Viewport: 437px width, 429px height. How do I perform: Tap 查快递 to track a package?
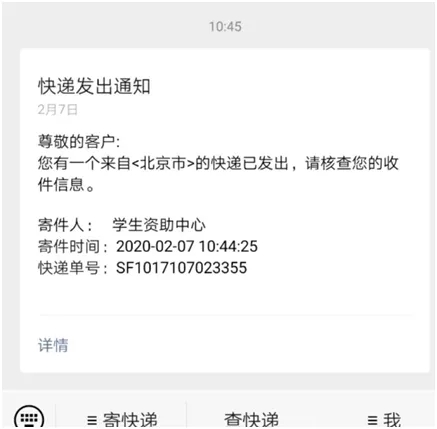click(251, 419)
